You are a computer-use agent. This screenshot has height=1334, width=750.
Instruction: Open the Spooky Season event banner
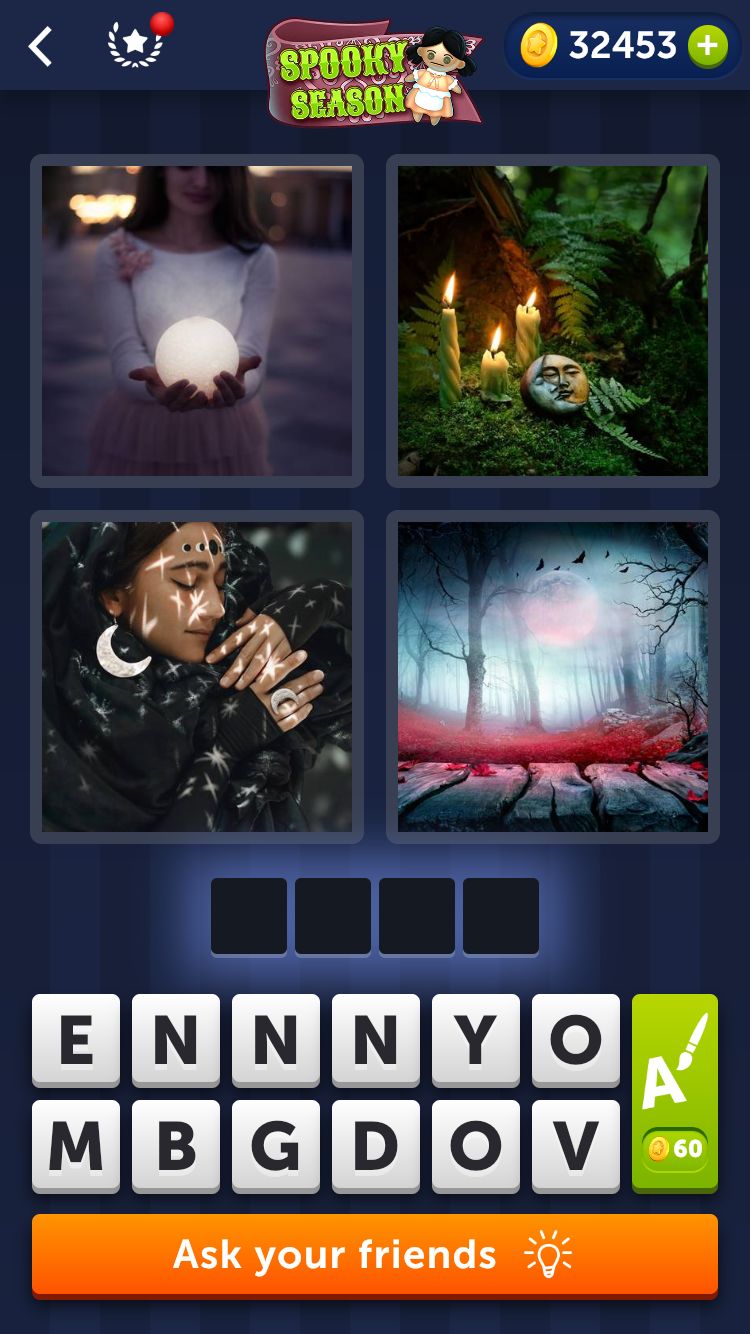(x=372, y=72)
